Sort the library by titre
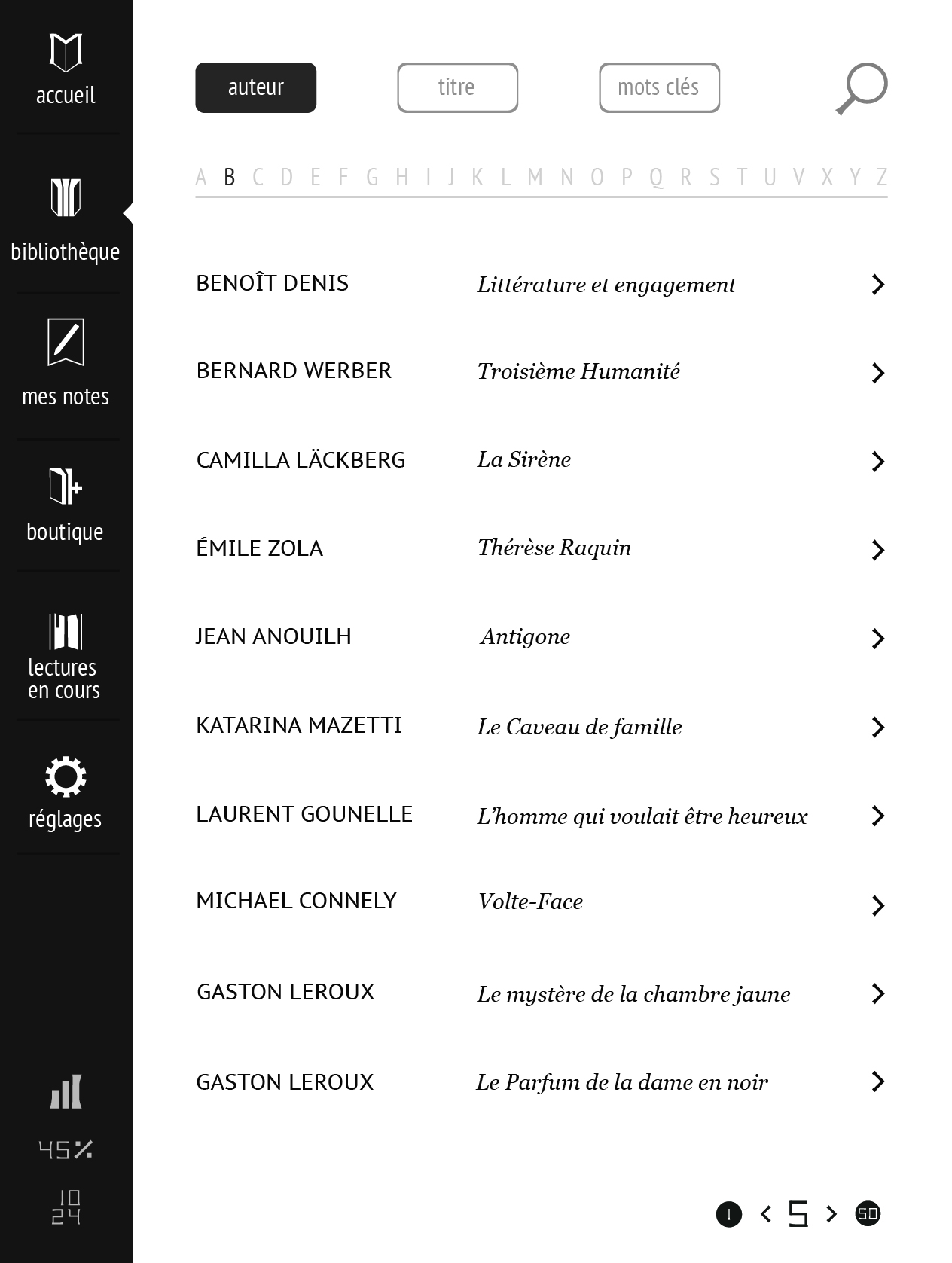Viewport: 952px width, 1263px height. [457, 88]
